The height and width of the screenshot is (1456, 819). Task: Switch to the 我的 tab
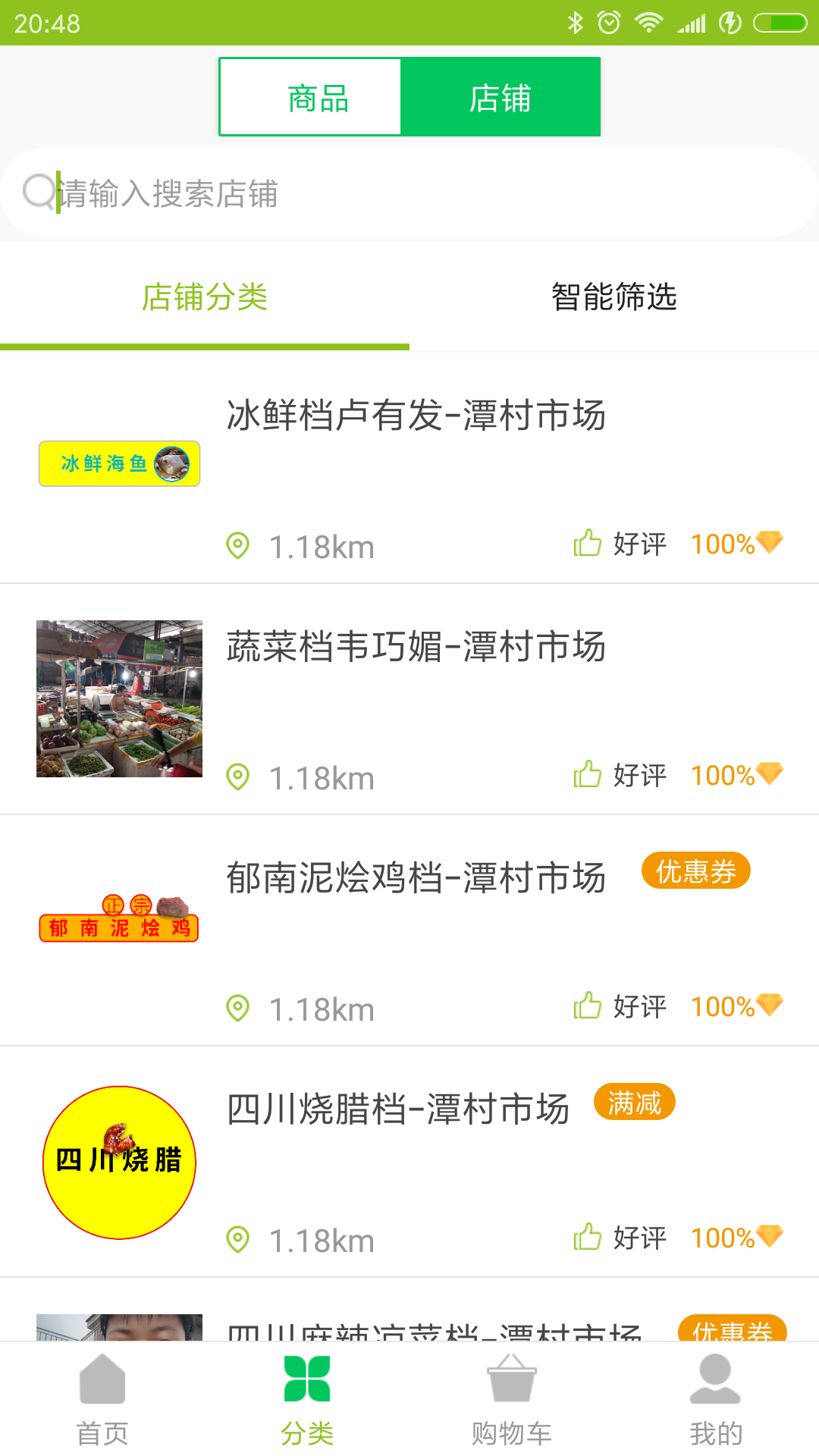[716, 1399]
